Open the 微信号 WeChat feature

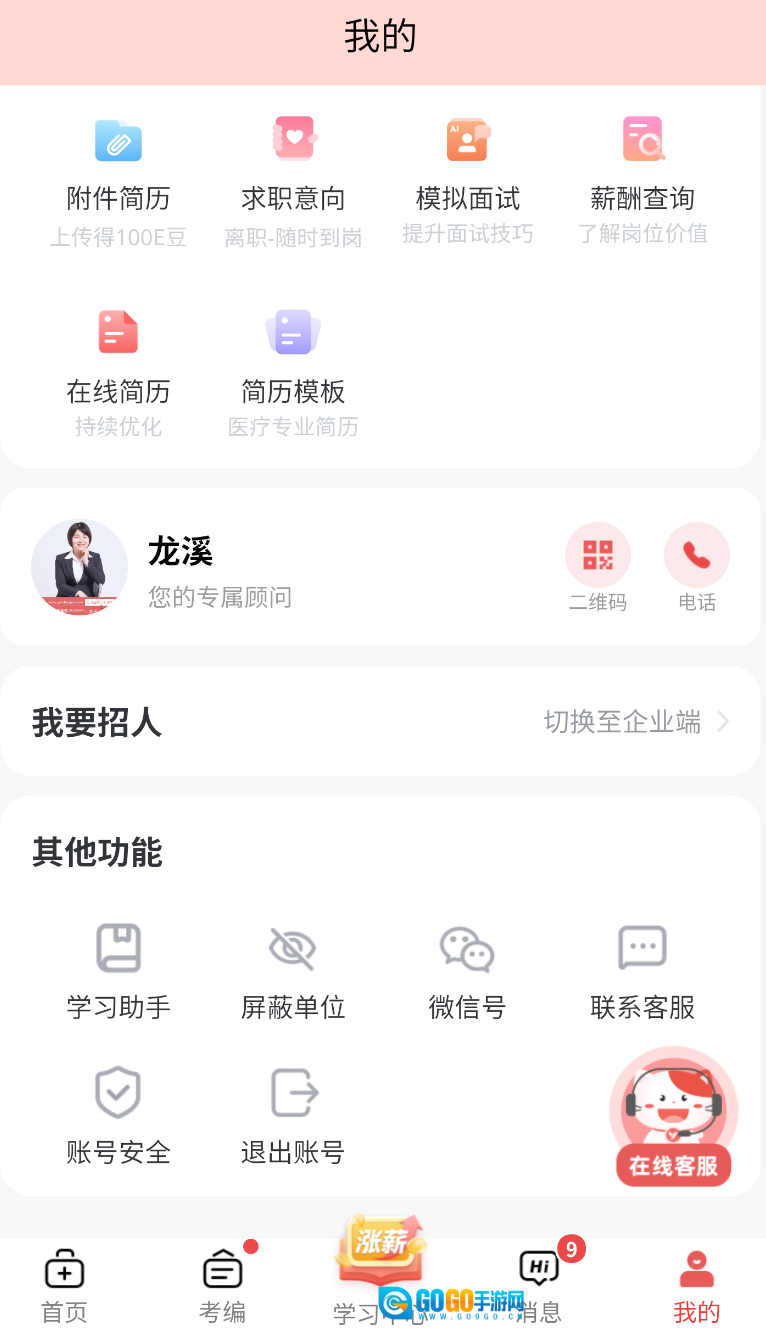(x=467, y=948)
